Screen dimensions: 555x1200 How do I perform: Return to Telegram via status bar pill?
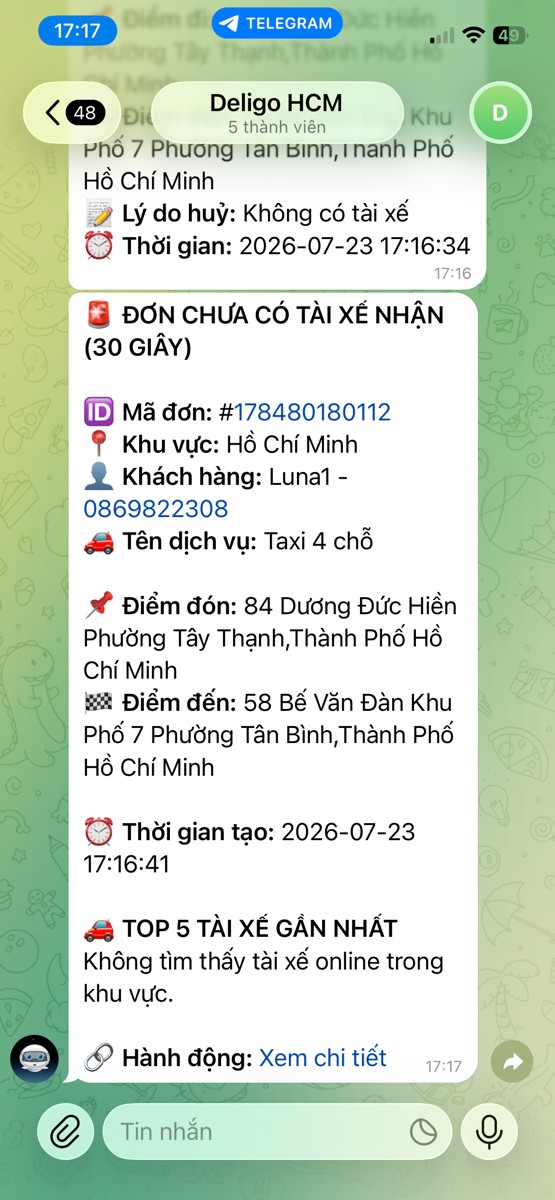pos(278,23)
